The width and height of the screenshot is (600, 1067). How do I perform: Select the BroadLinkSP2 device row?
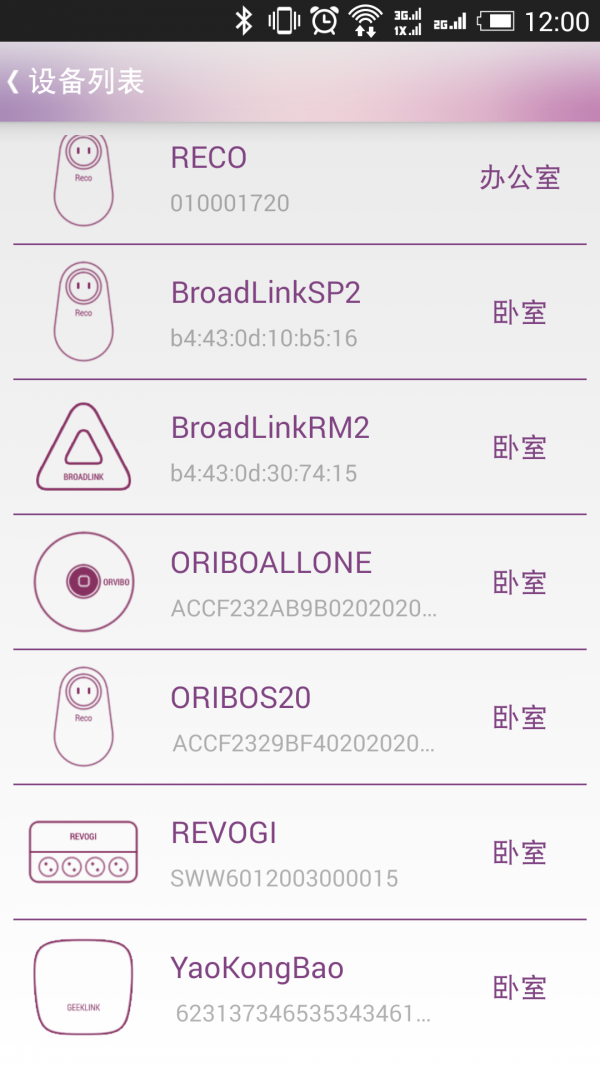[300, 313]
